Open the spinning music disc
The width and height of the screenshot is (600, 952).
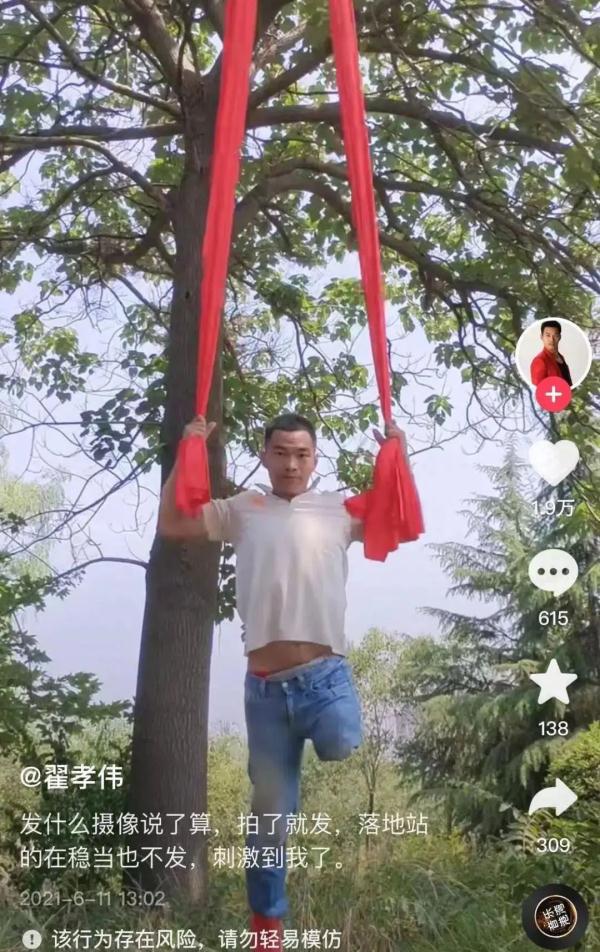point(555,916)
